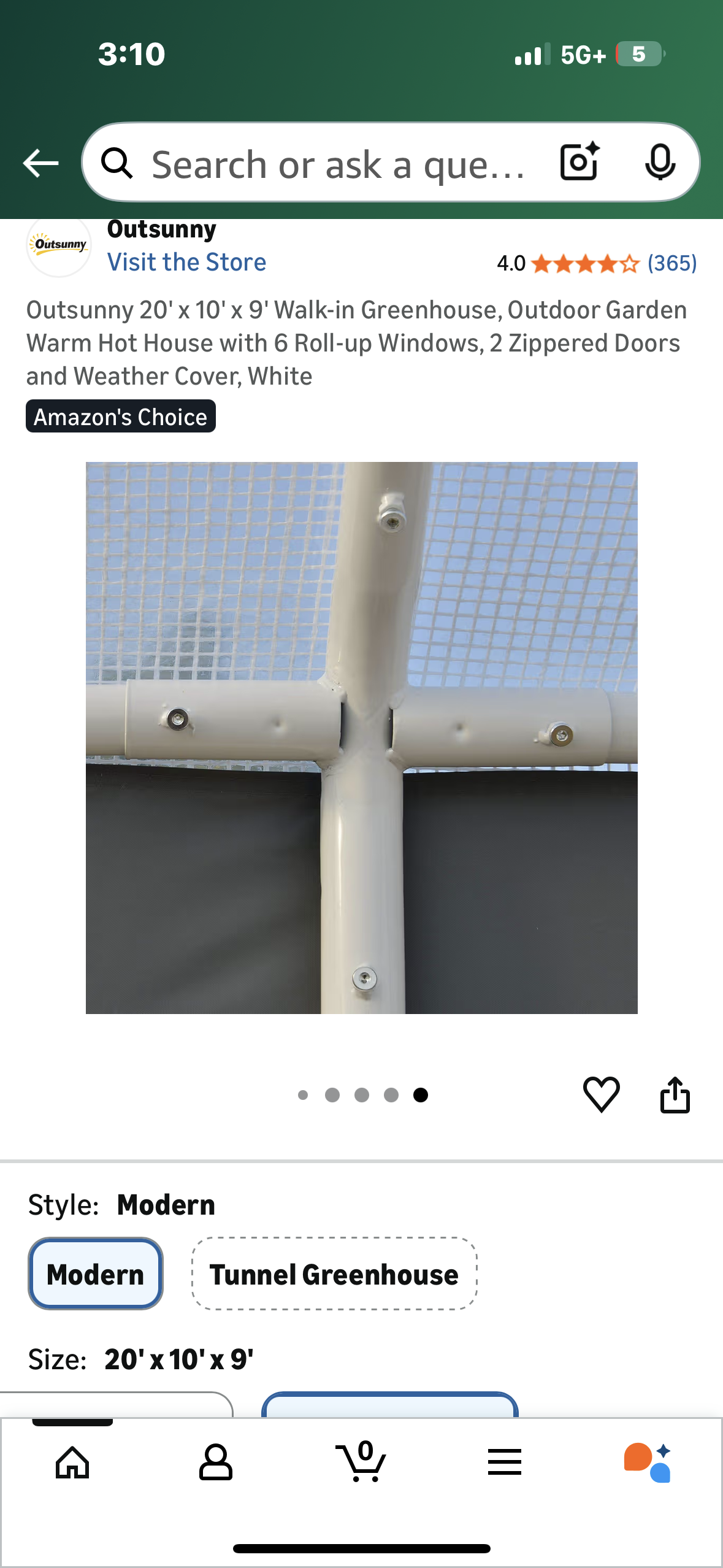723x1568 pixels.
Task: Choose the Tunnel Greenhouse style
Action: click(334, 1274)
